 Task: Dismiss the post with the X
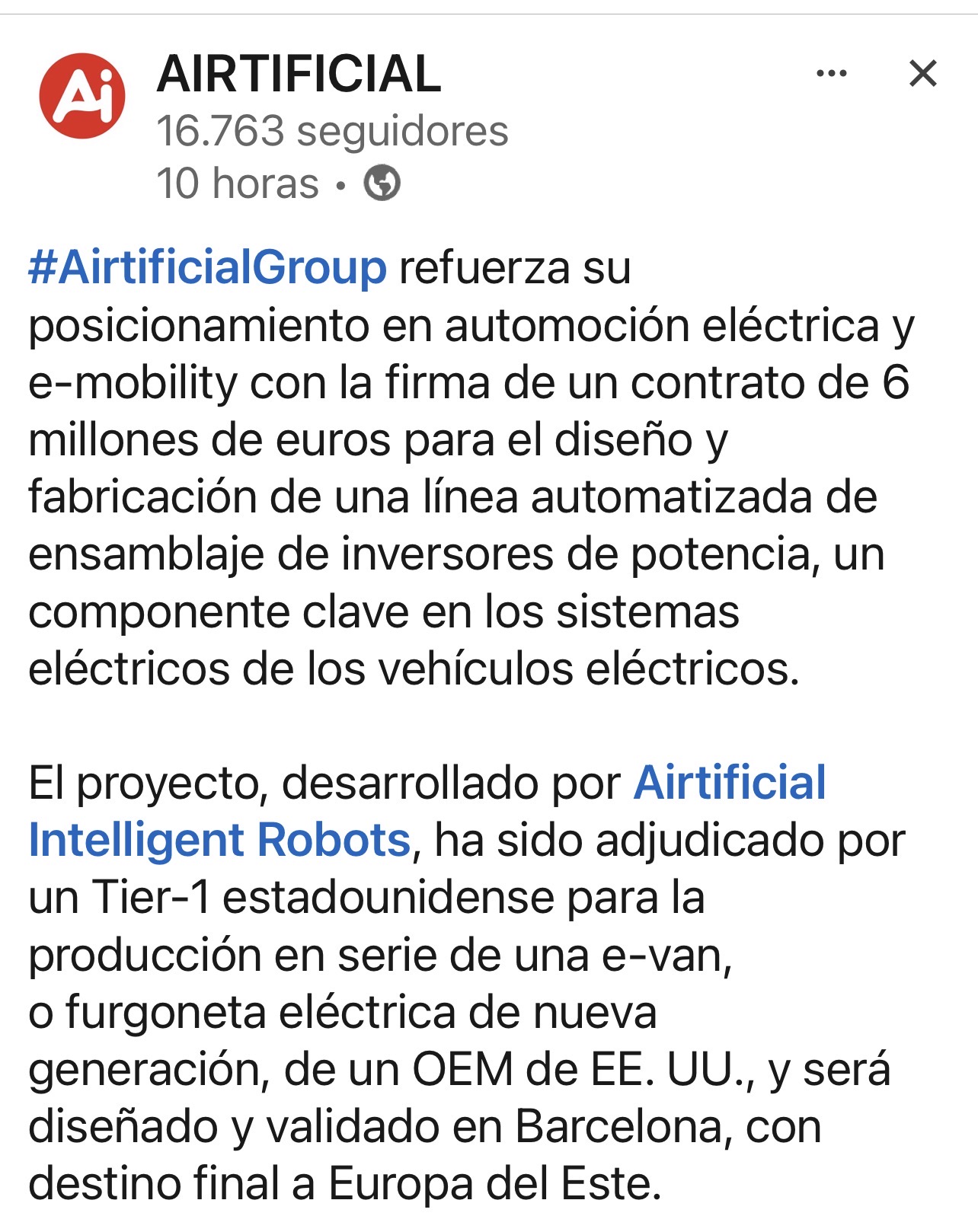pyautogui.click(x=922, y=74)
